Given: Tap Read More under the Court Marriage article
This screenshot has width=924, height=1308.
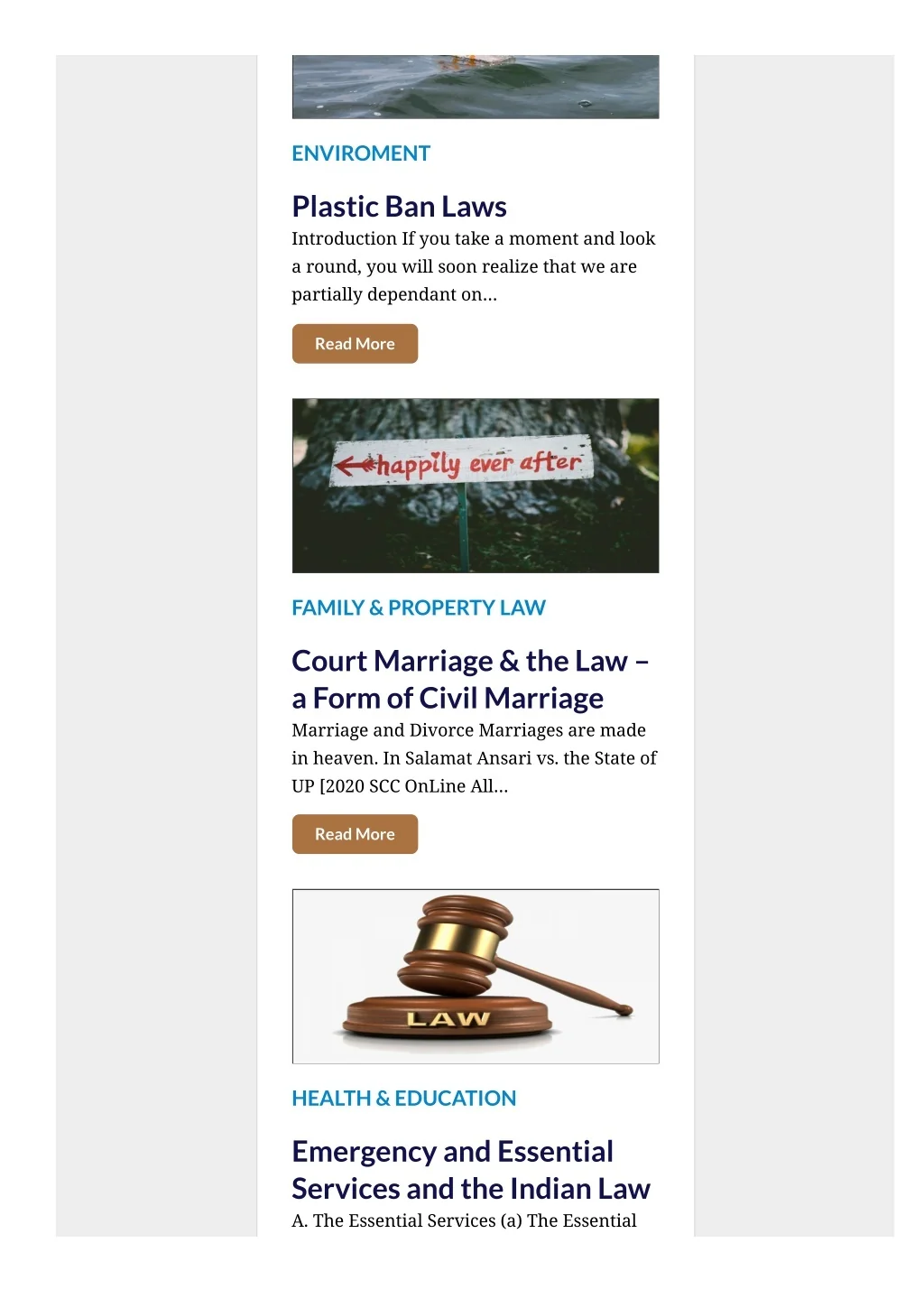Looking at the screenshot, I should 355,834.
